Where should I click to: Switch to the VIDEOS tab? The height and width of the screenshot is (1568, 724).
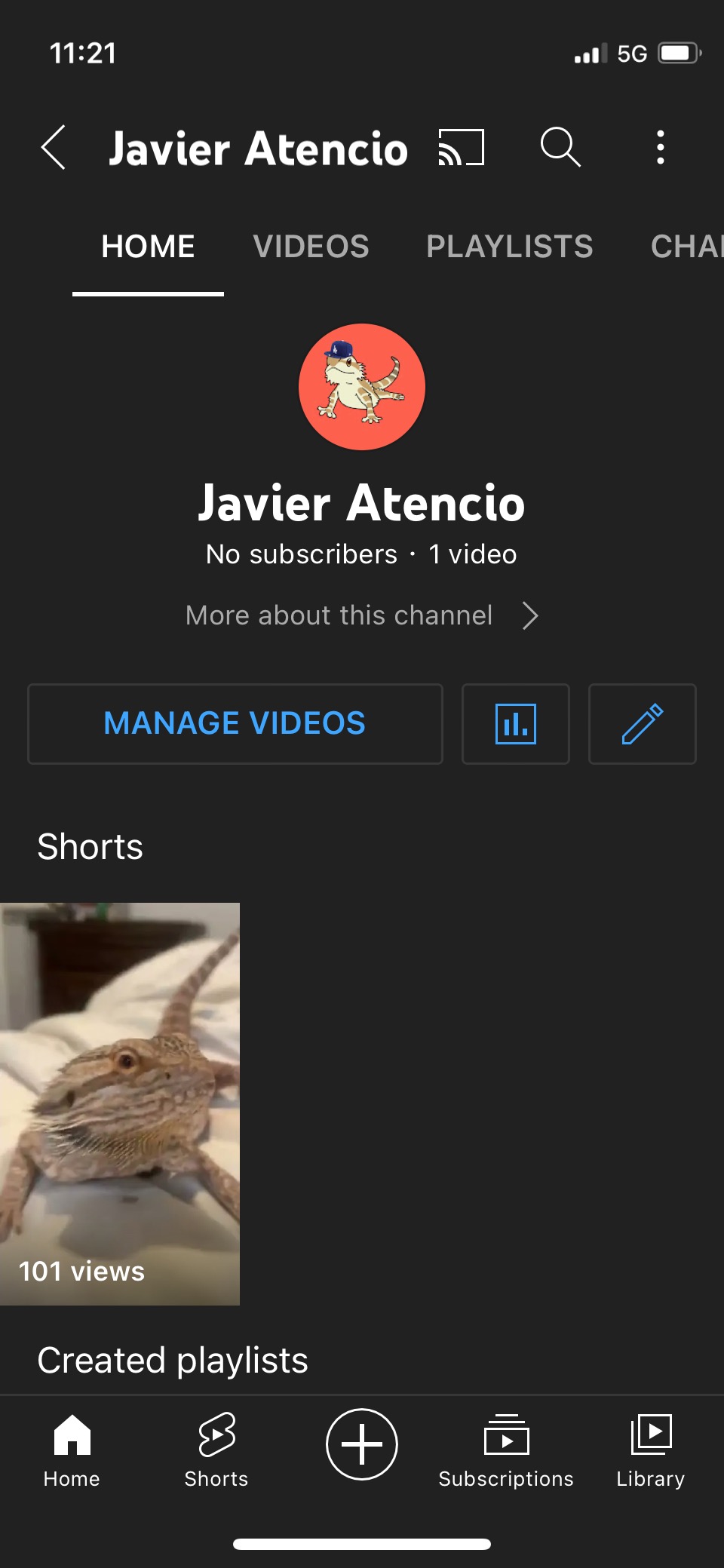click(311, 247)
